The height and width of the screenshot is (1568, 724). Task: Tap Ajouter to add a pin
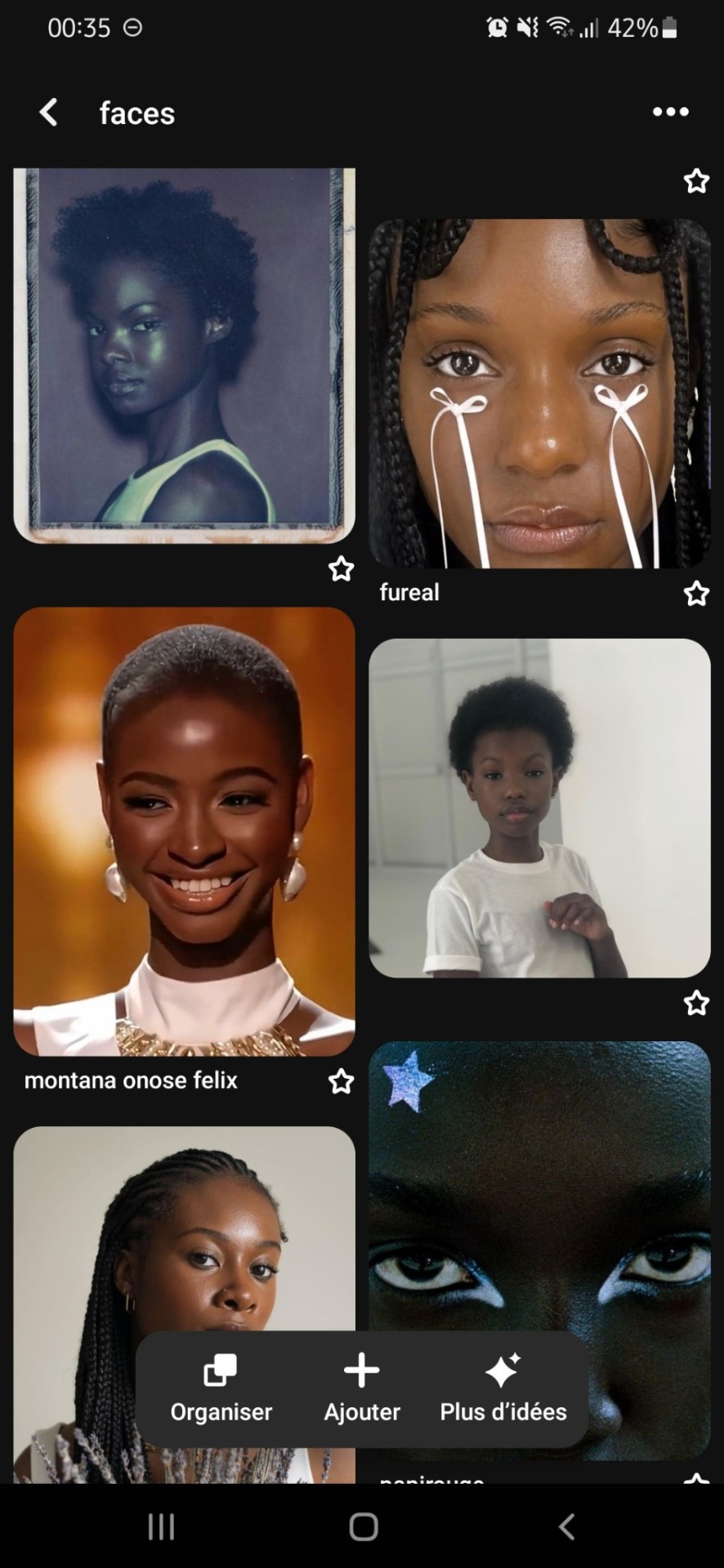(x=362, y=1390)
